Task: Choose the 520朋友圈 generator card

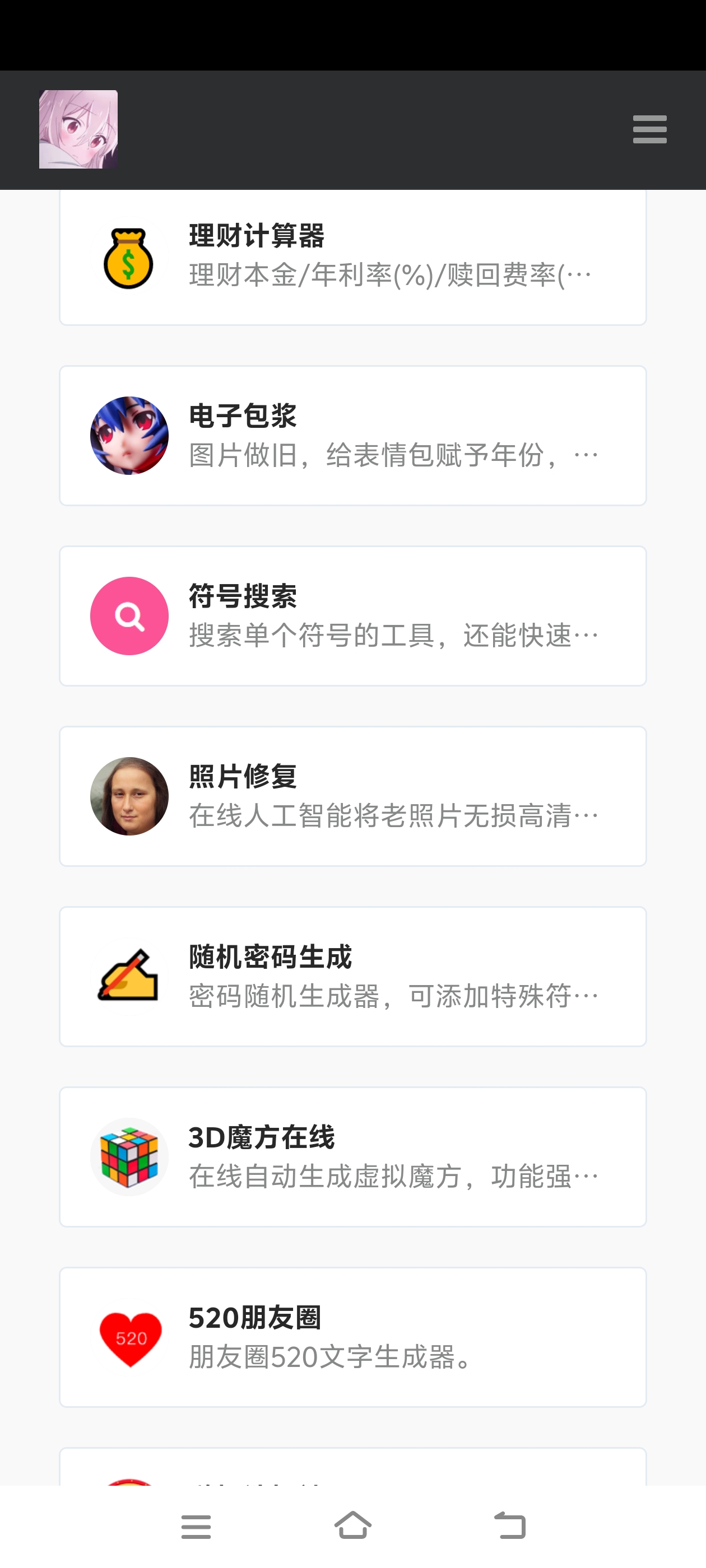Action: pyautogui.click(x=352, y=1337)
